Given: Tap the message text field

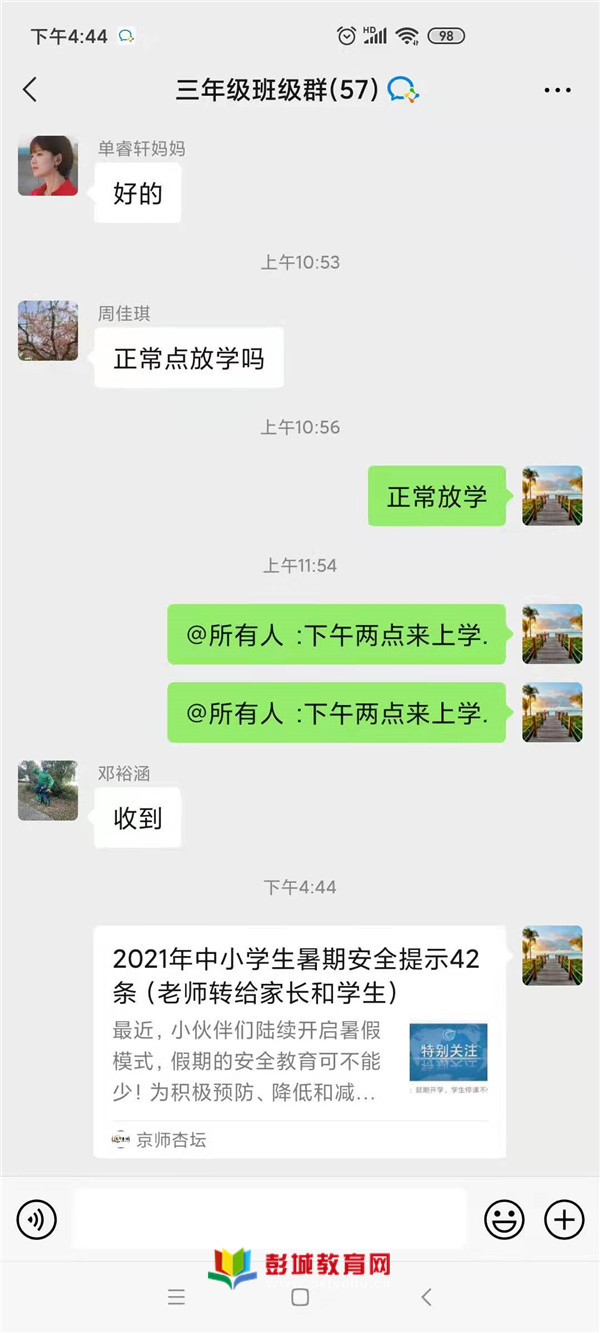Looking at the screenshot, I should pyautogui.click(x=269, y=1218).
